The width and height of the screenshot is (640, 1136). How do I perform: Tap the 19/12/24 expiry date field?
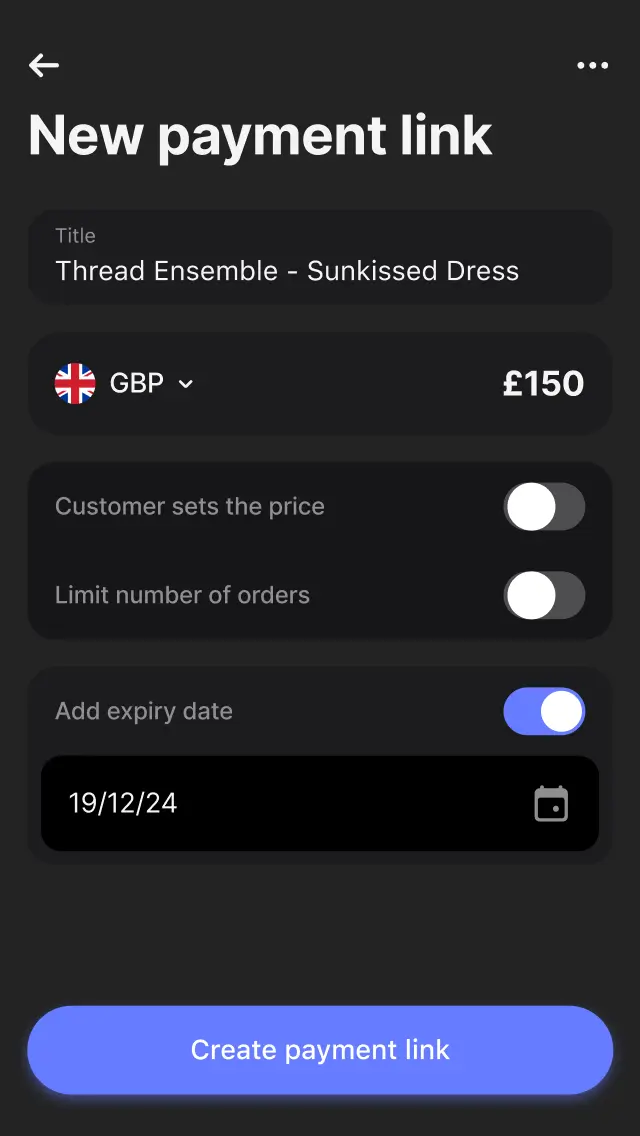[x=320, y=803]
